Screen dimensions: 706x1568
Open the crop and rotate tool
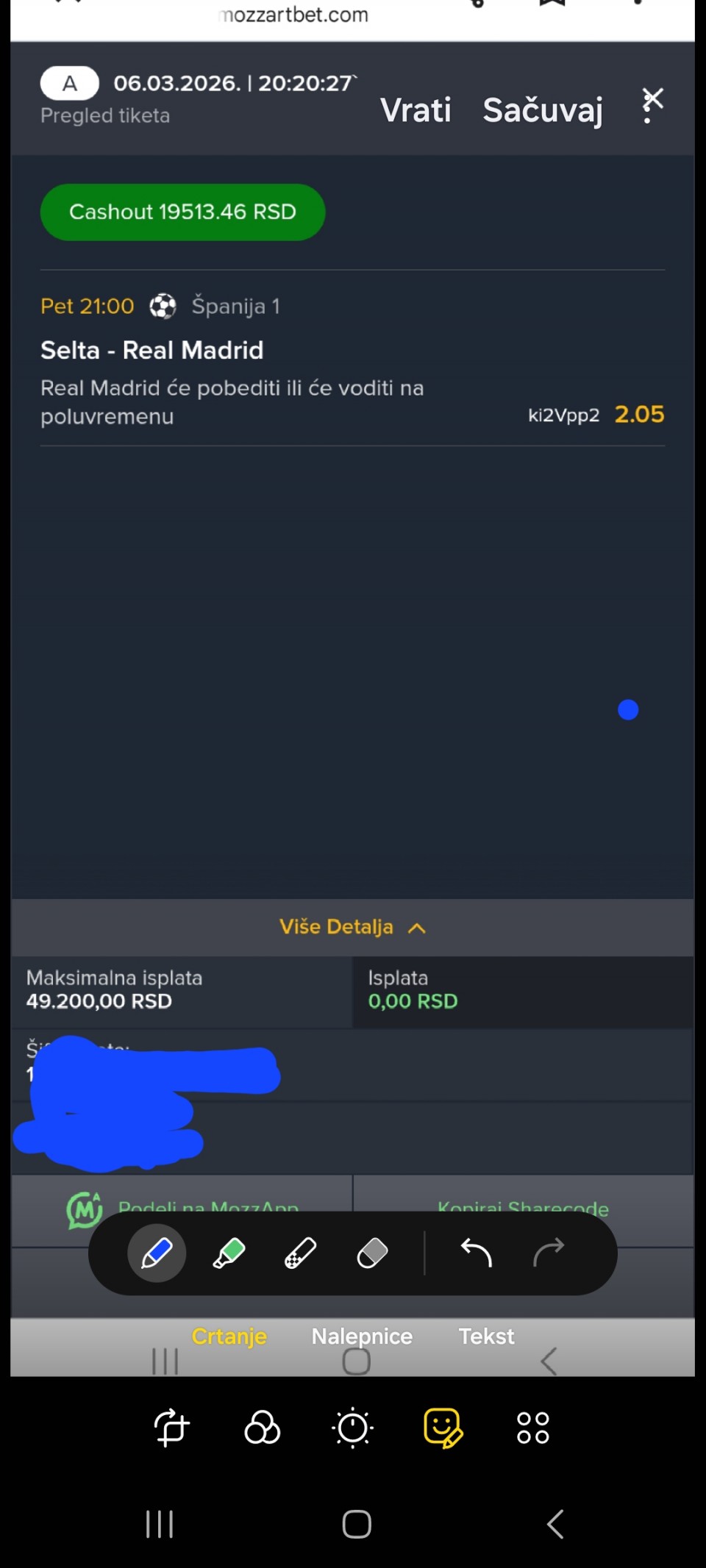click(x=172, y=1428)
